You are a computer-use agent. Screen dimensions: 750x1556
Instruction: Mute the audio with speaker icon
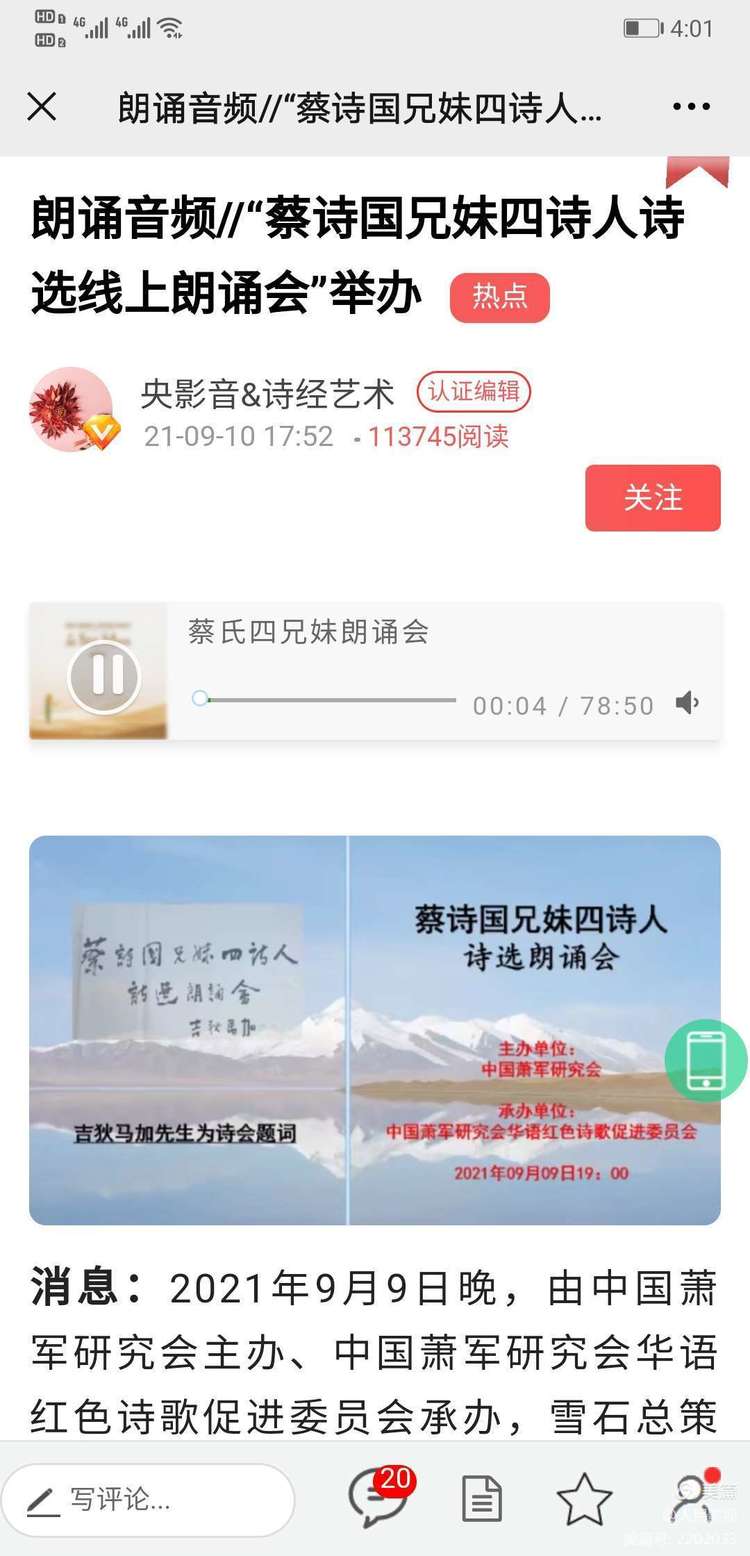coord(687,703)
